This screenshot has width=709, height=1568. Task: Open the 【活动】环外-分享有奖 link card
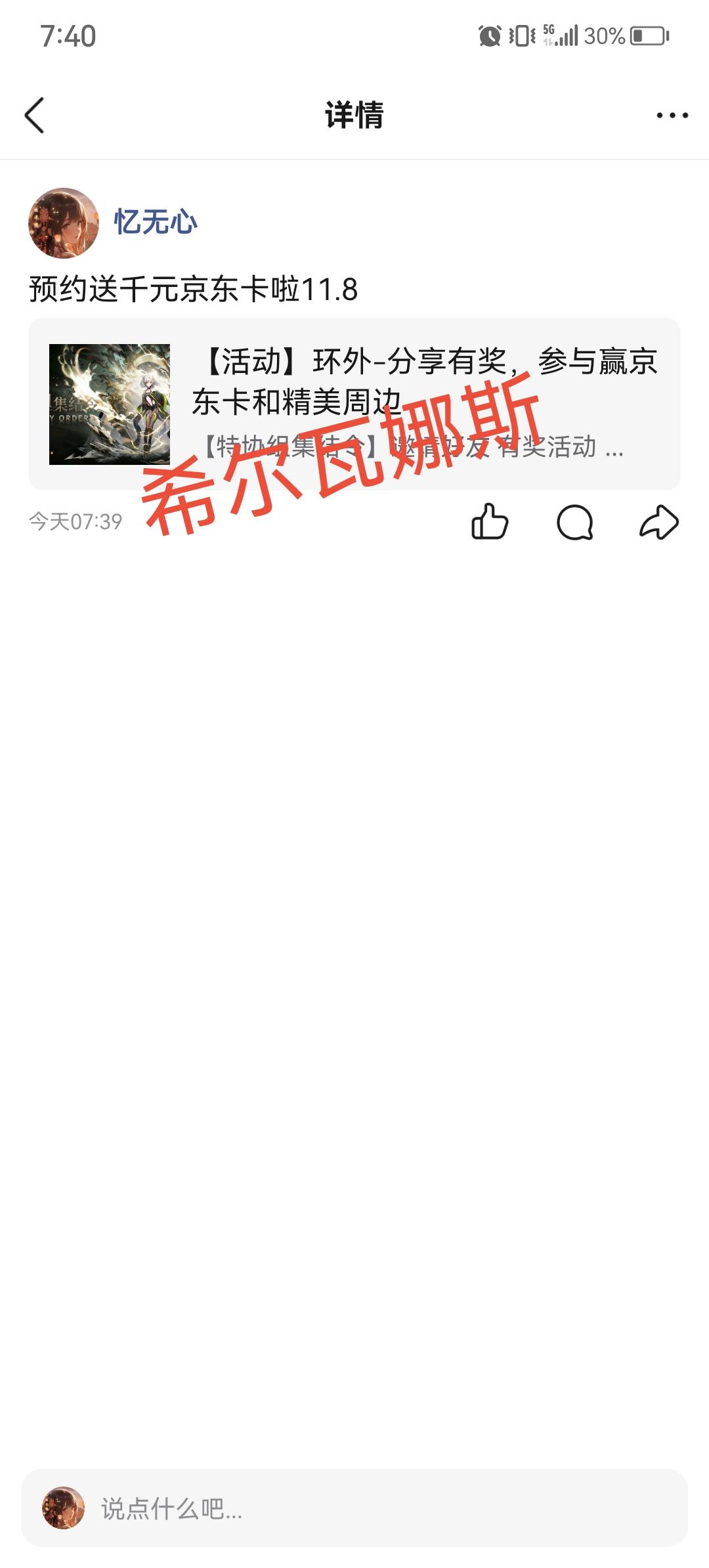(354, 404)
